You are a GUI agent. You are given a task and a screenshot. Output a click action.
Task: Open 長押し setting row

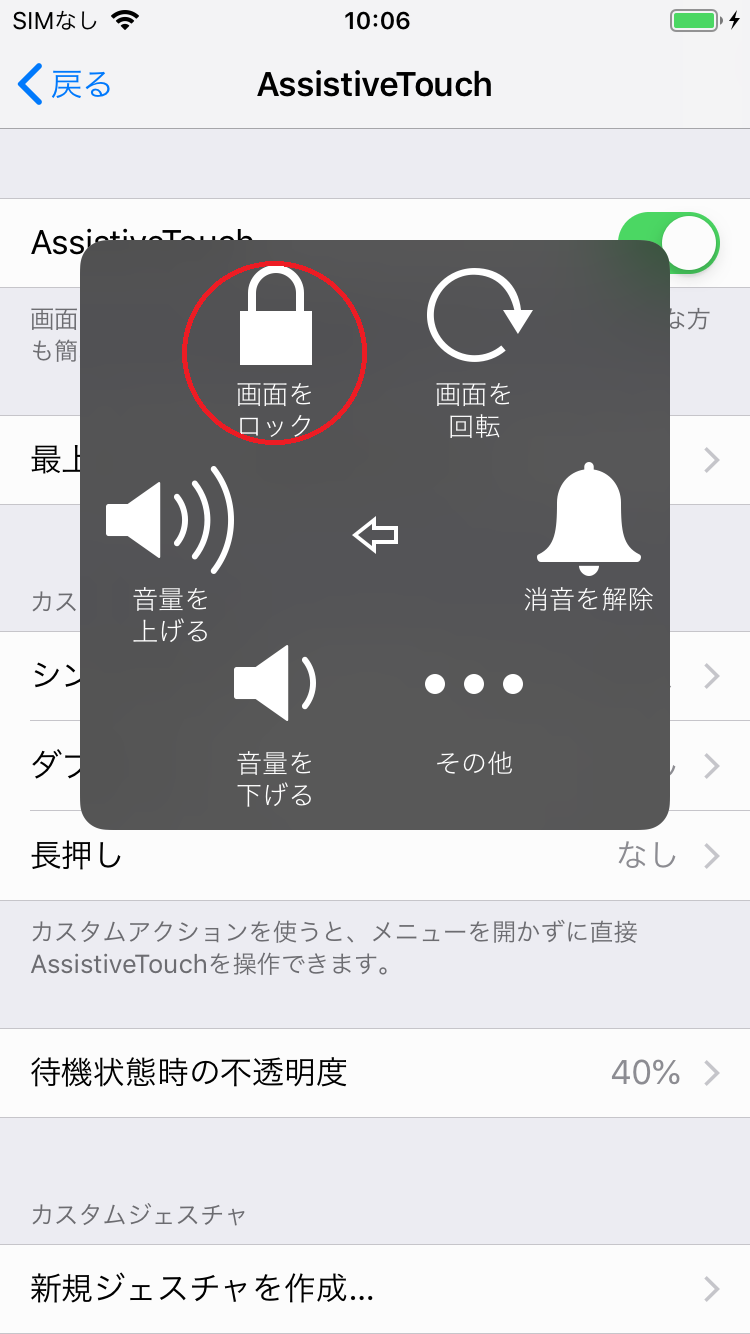click(x=375, y=856)
